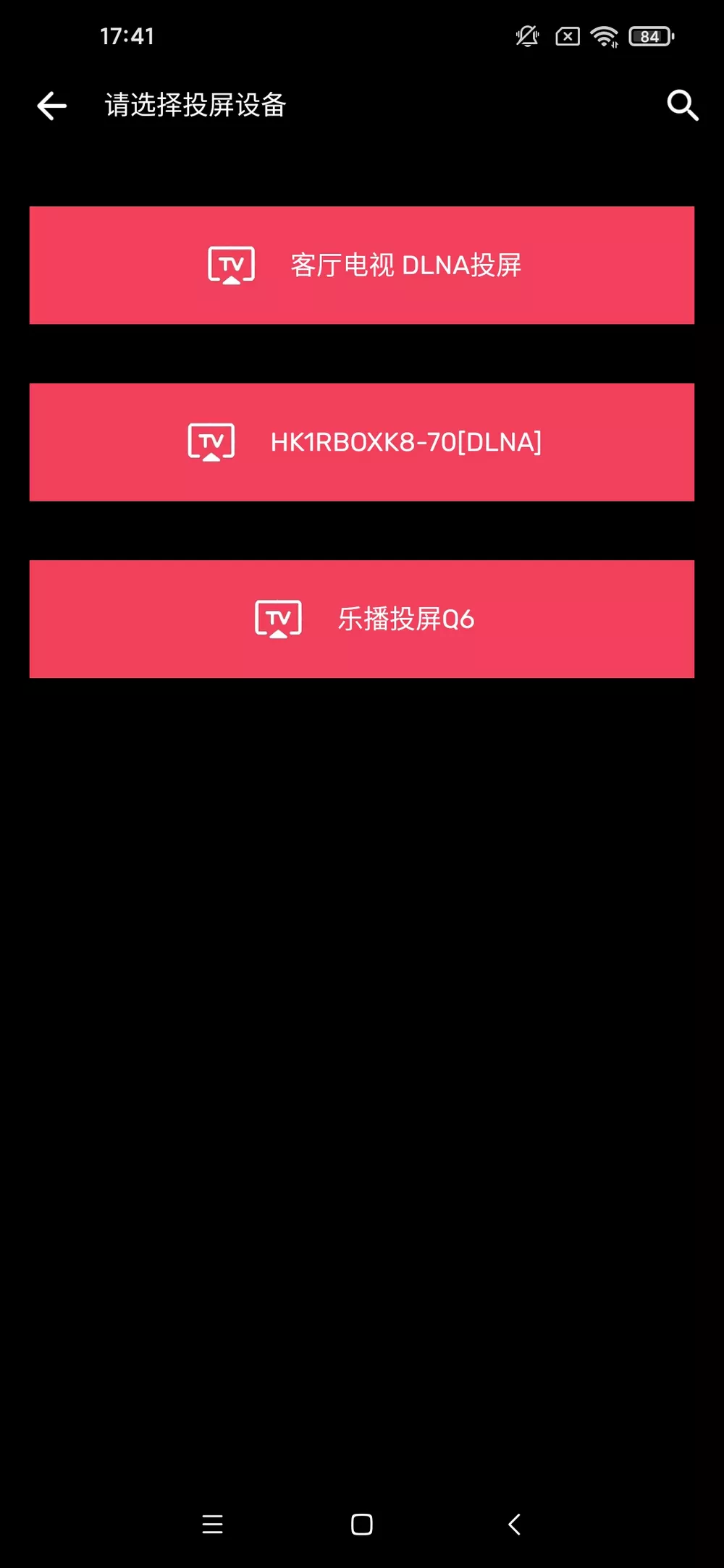Image resolution: width=724 pixels, height=1568 pixels.
Task: Search for casting devices
Action: coord(682,106)
